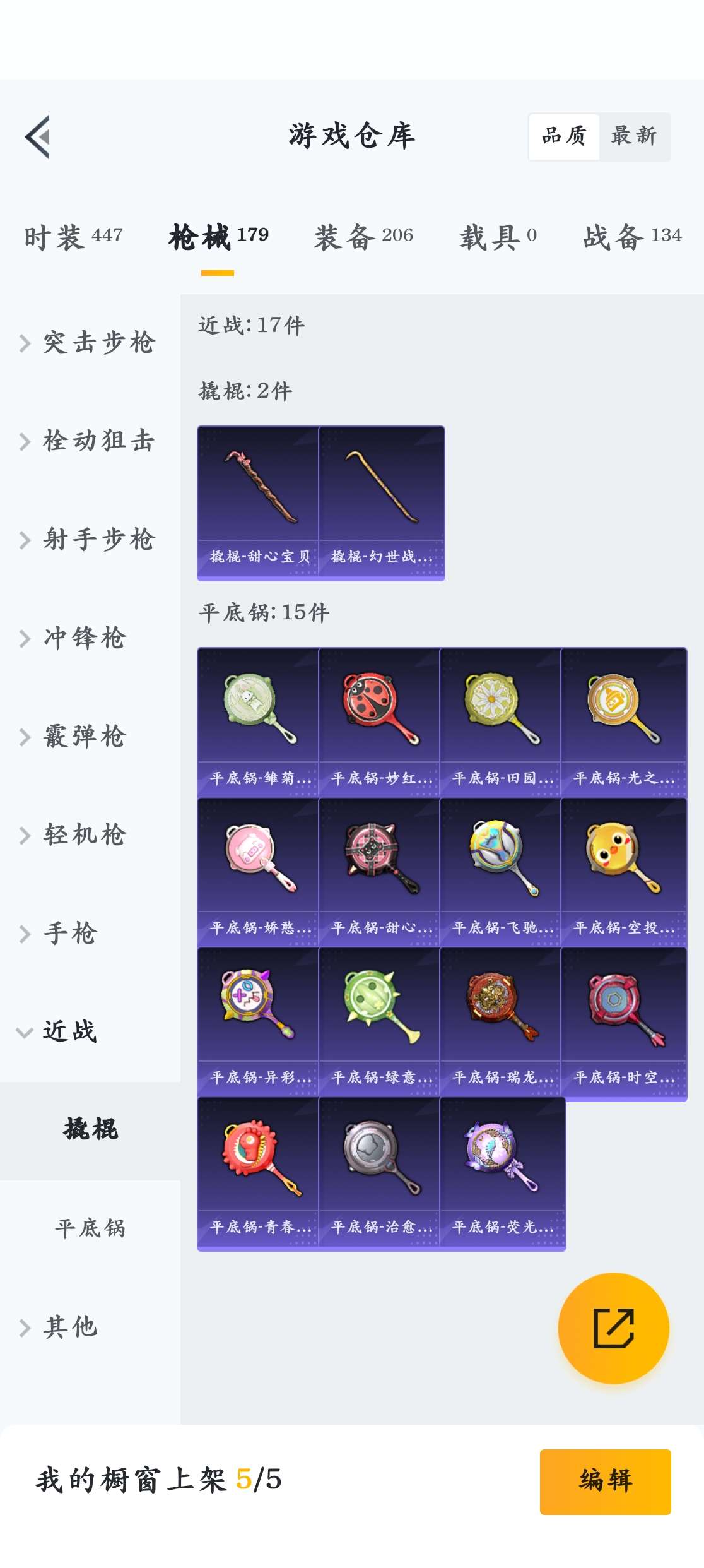Collapse the 近战 category
Viewport: 704px width, 1568px height.
coord(69,1032)
